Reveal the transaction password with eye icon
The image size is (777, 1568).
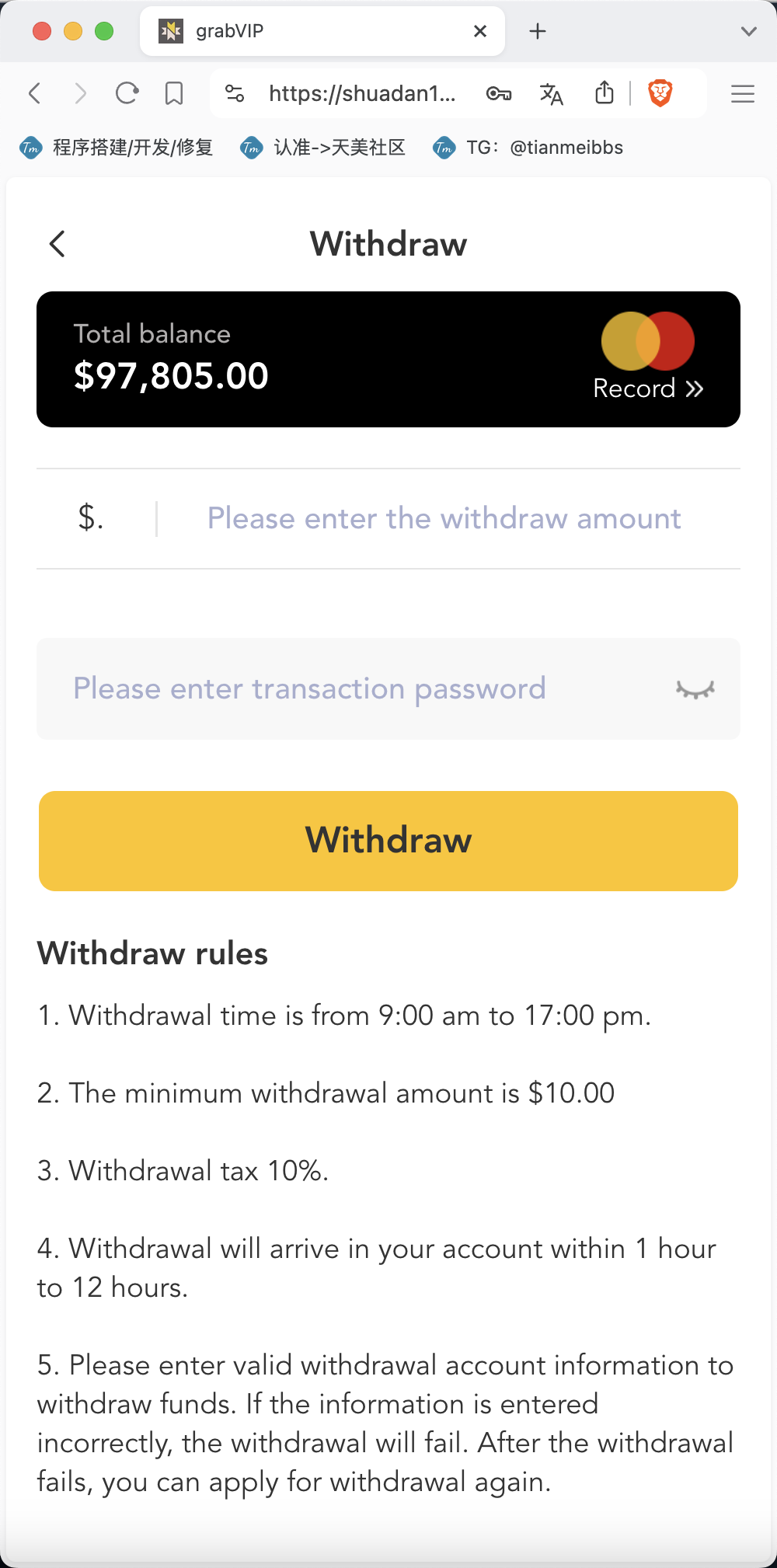point(695,690)
